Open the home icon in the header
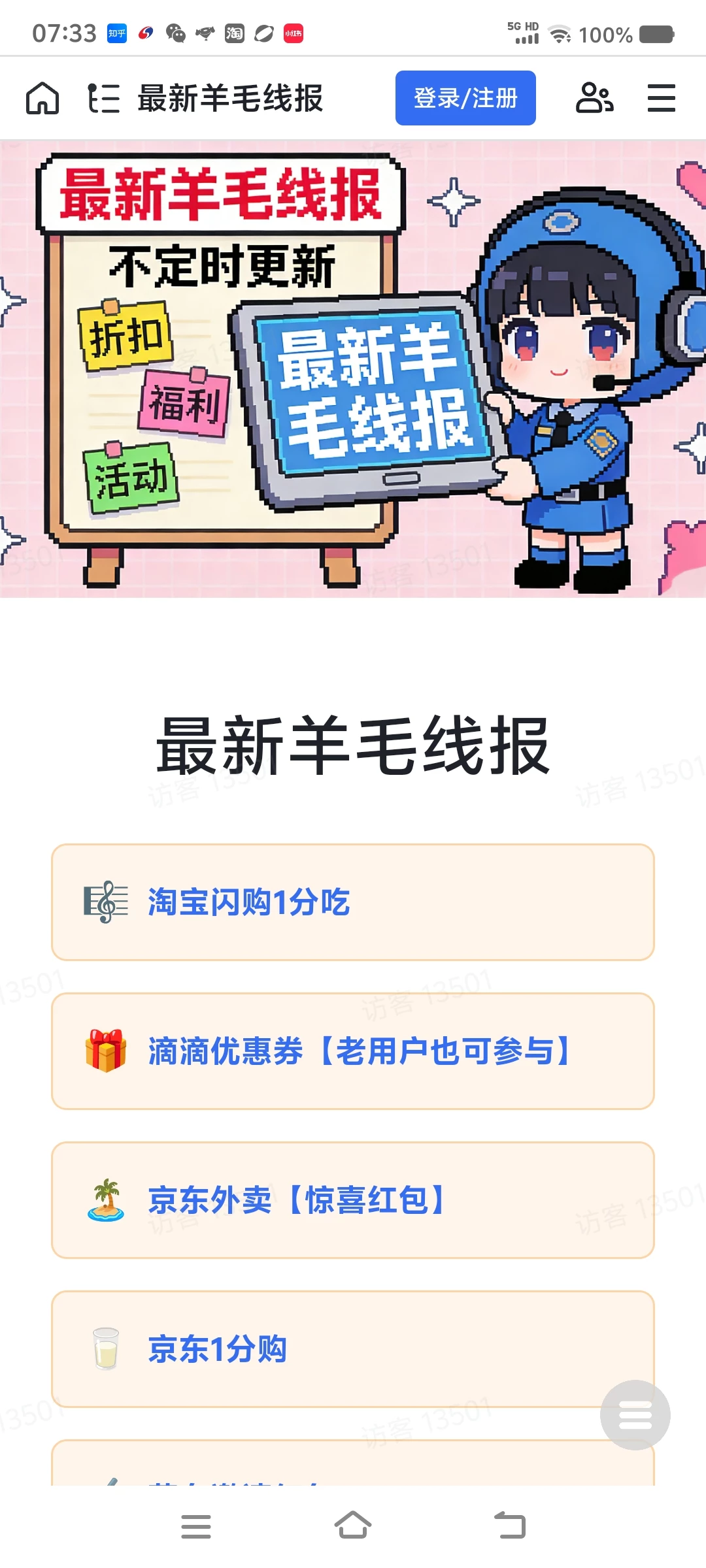Viewport: 706px width, 1568px height. [41, 99]
